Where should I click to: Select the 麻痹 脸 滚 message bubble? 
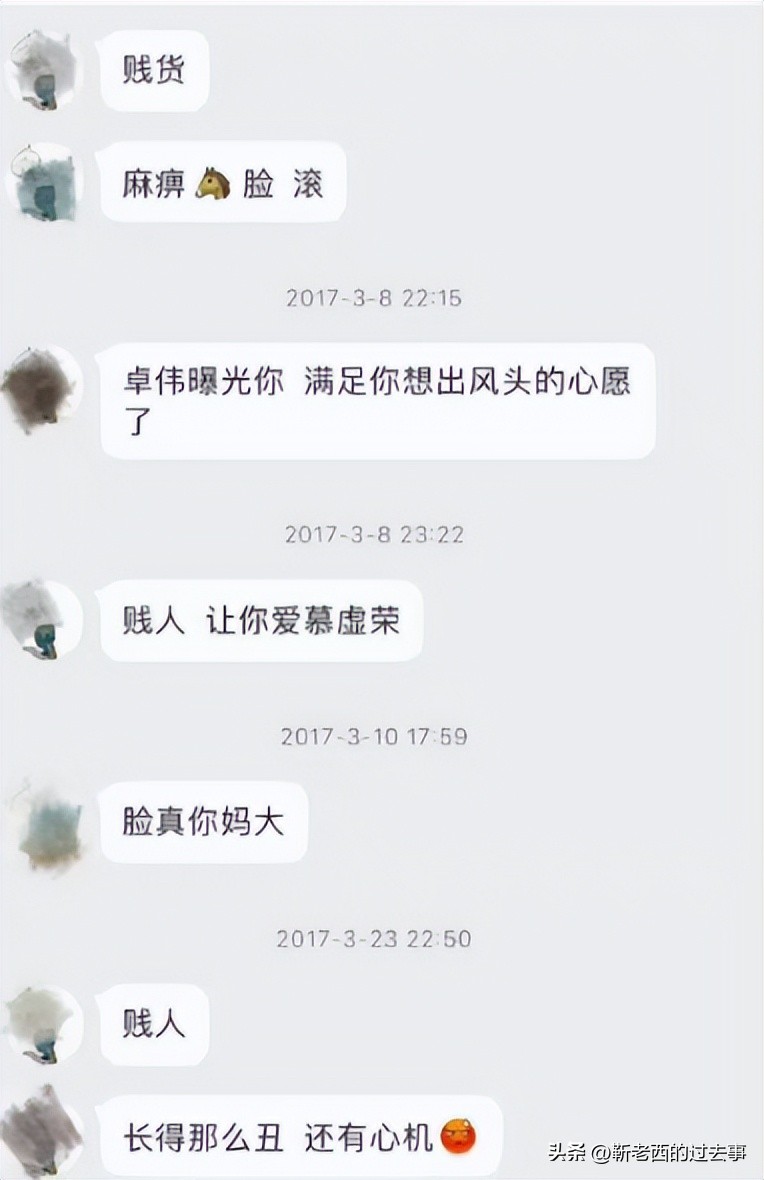click(221, 182)
